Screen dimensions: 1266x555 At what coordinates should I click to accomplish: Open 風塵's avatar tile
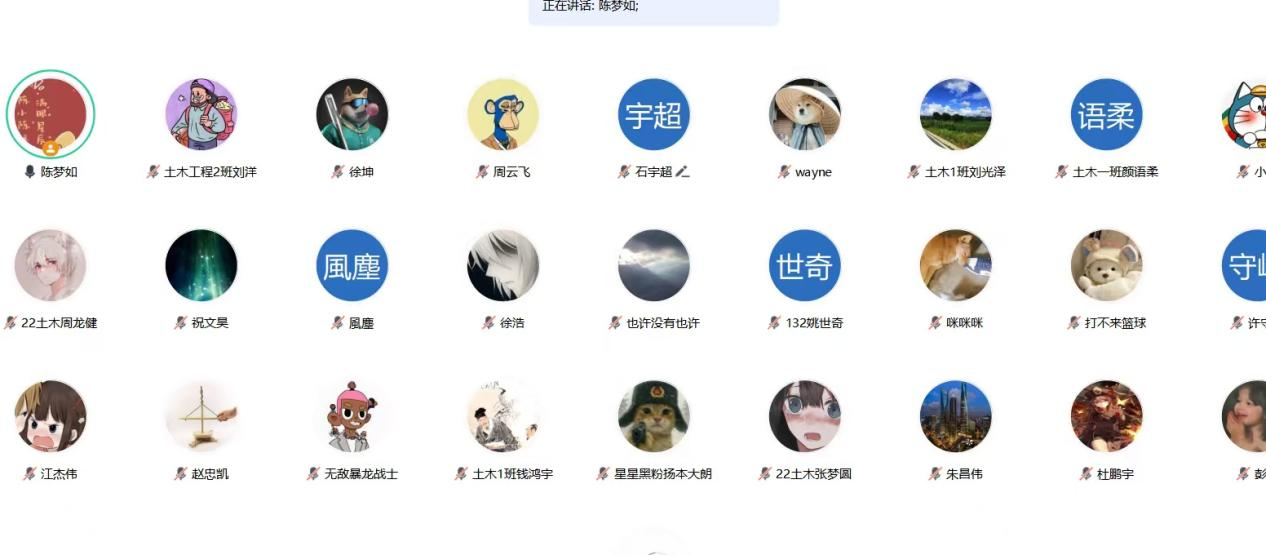click(x=352, y=265)
